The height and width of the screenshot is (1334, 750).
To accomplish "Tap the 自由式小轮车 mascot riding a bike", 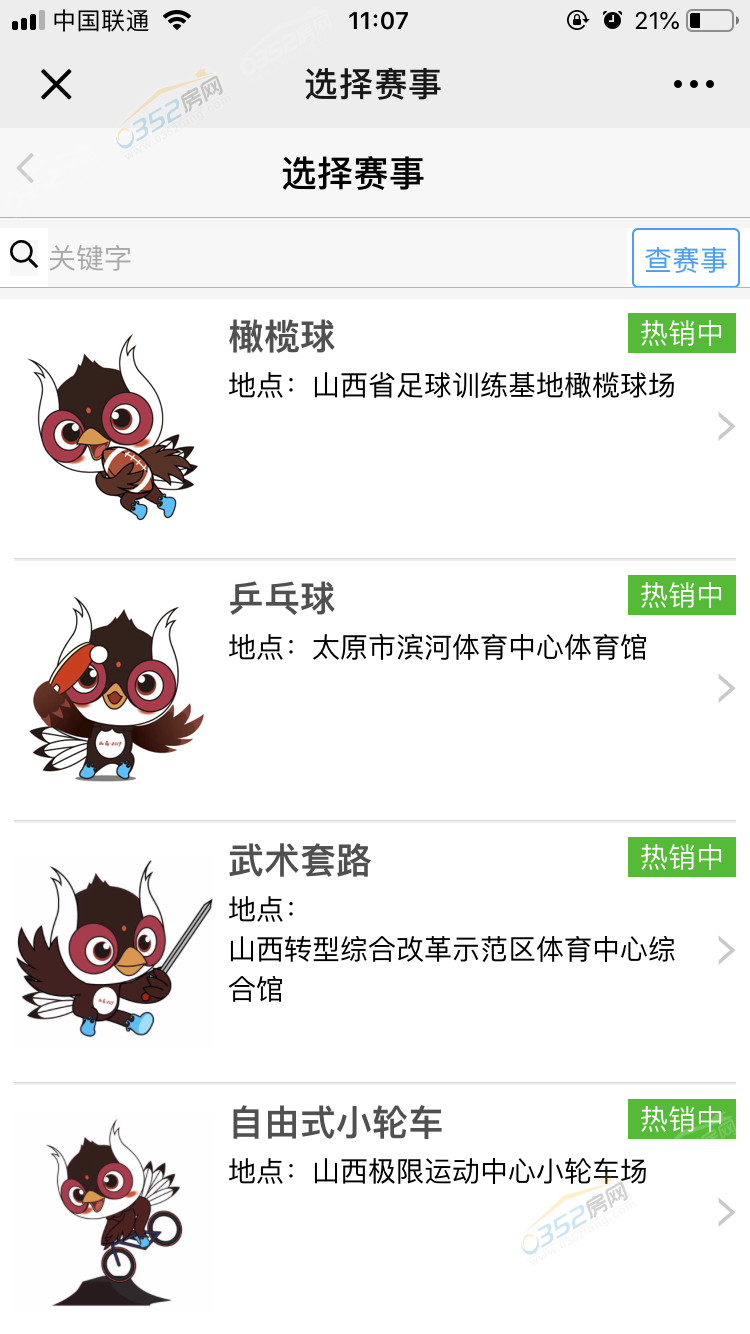I will pyautogui.click(x=113, y=1210).
